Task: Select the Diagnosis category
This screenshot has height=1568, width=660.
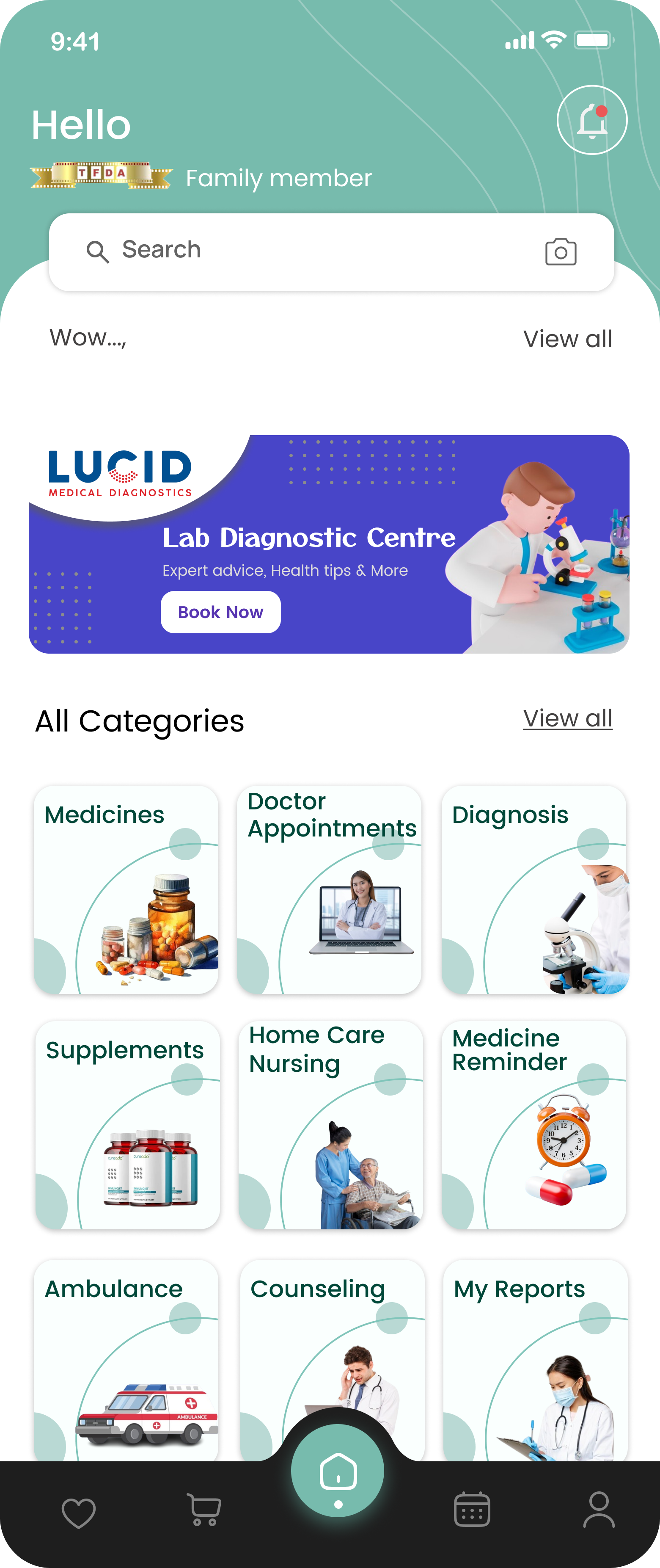Action: coord(534,889)
